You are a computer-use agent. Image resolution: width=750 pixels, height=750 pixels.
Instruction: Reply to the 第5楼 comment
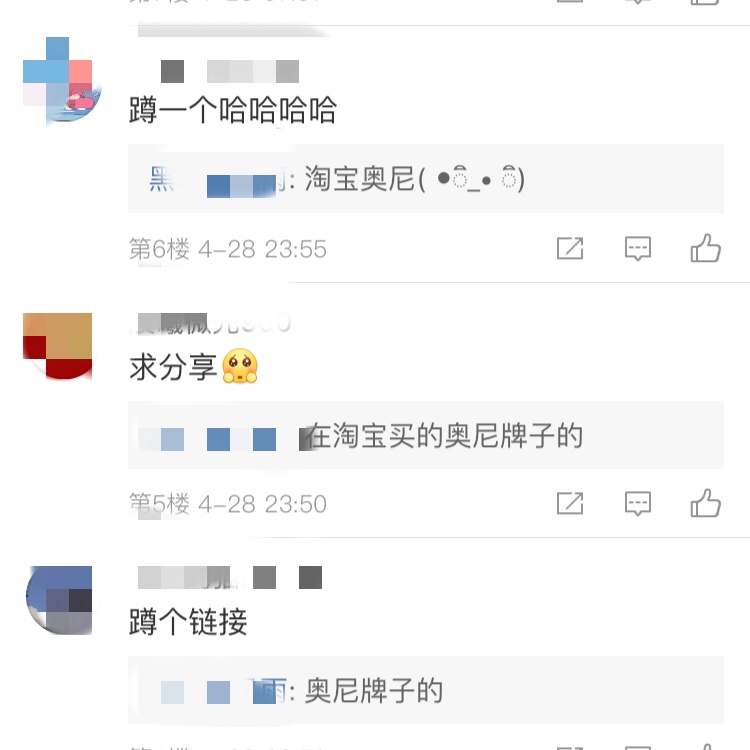point(638,503)
